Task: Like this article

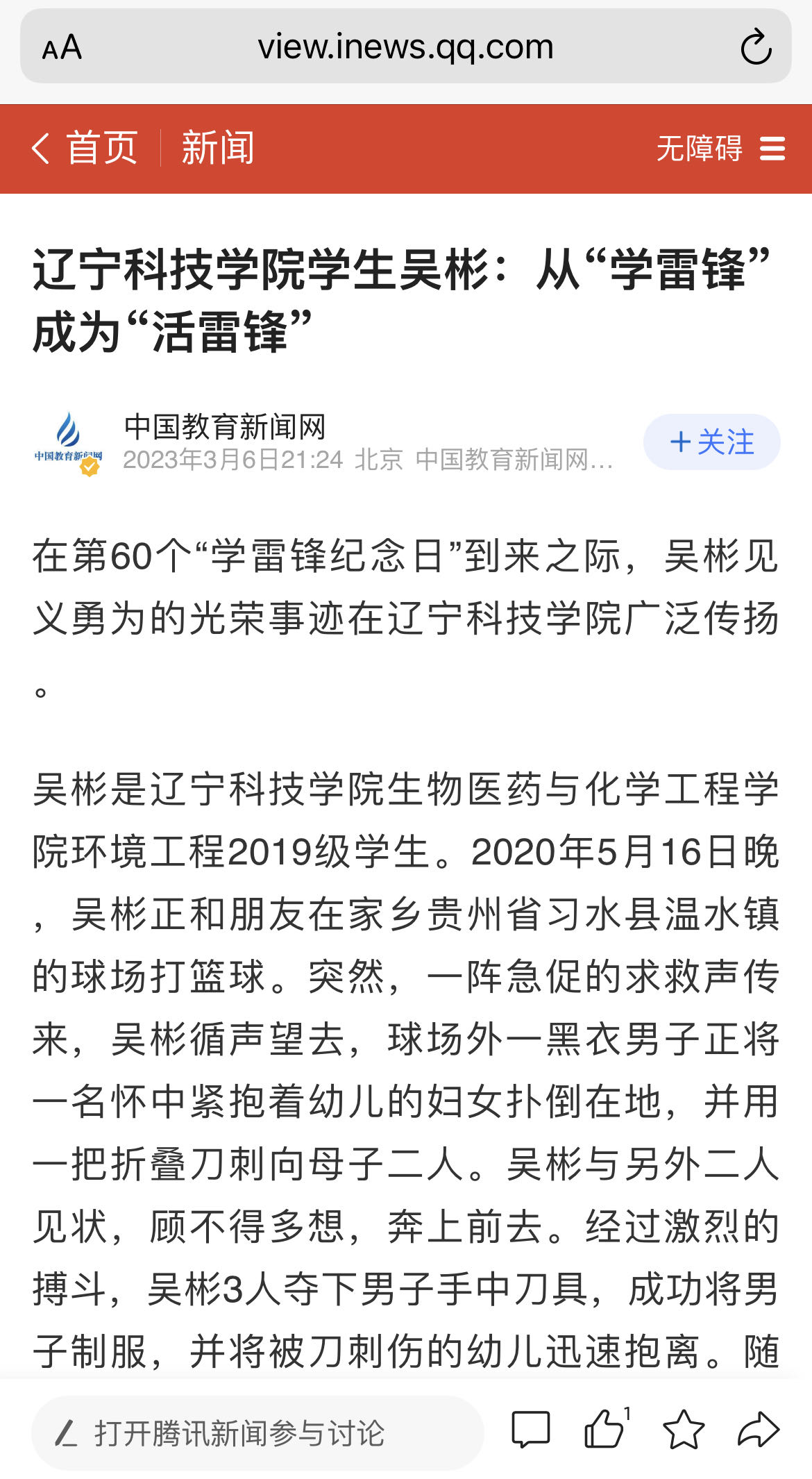Action: [x=604, y=1430]
